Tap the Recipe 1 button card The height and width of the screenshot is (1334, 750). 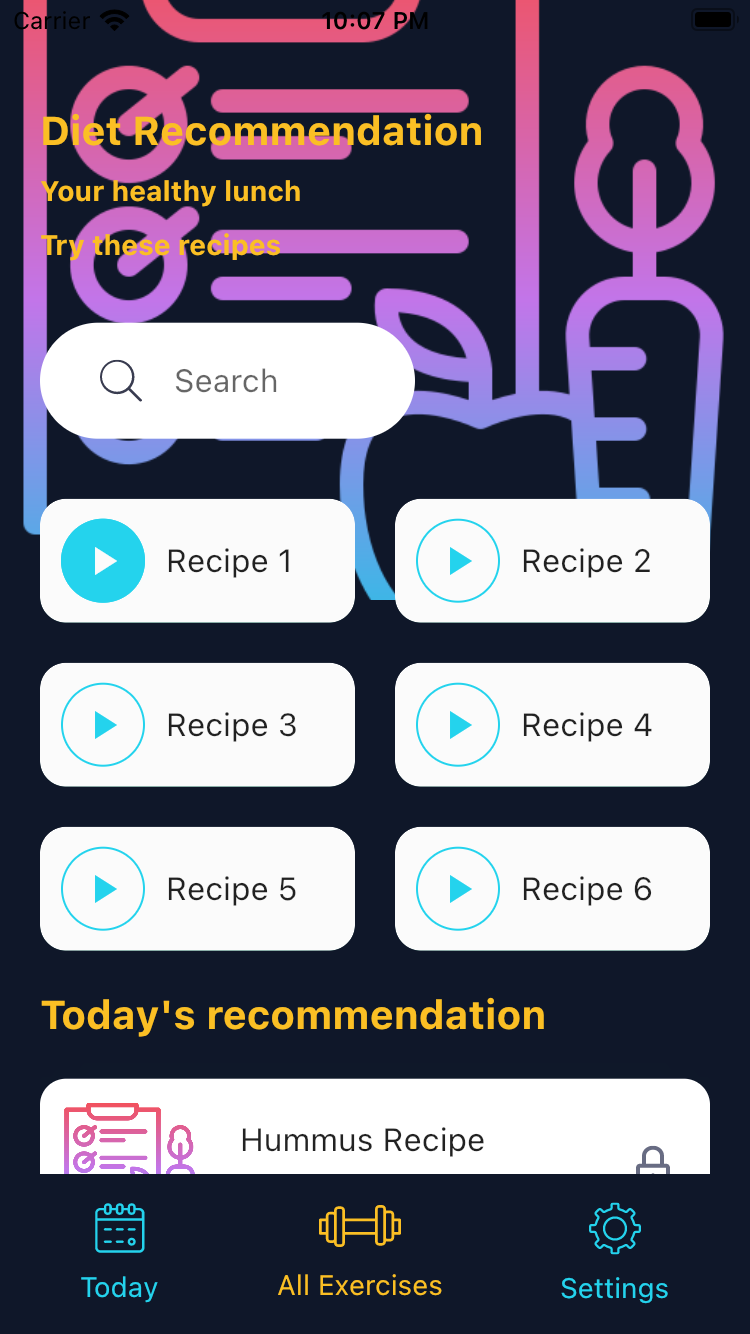click(x=197, y=561)
